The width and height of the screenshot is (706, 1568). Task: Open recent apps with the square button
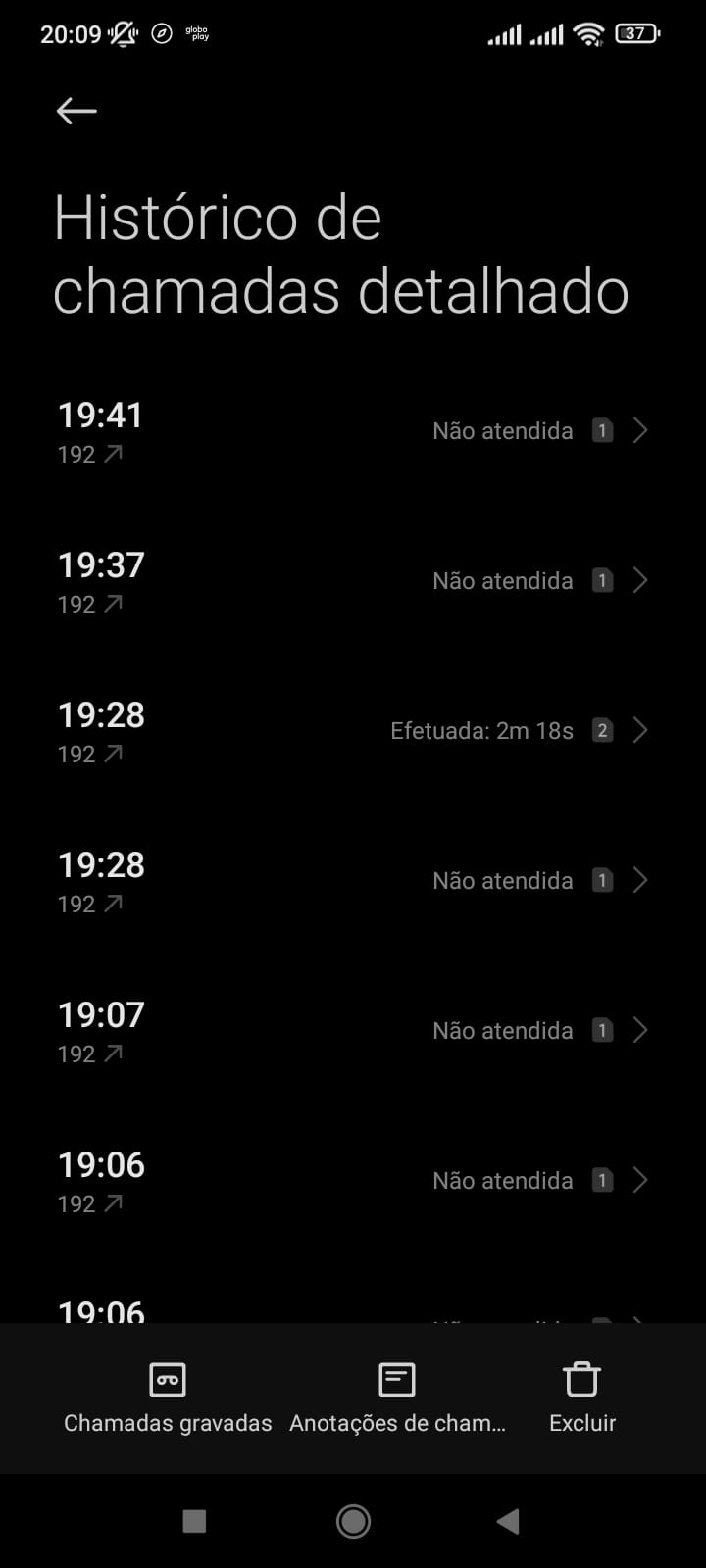(194, 1521)
